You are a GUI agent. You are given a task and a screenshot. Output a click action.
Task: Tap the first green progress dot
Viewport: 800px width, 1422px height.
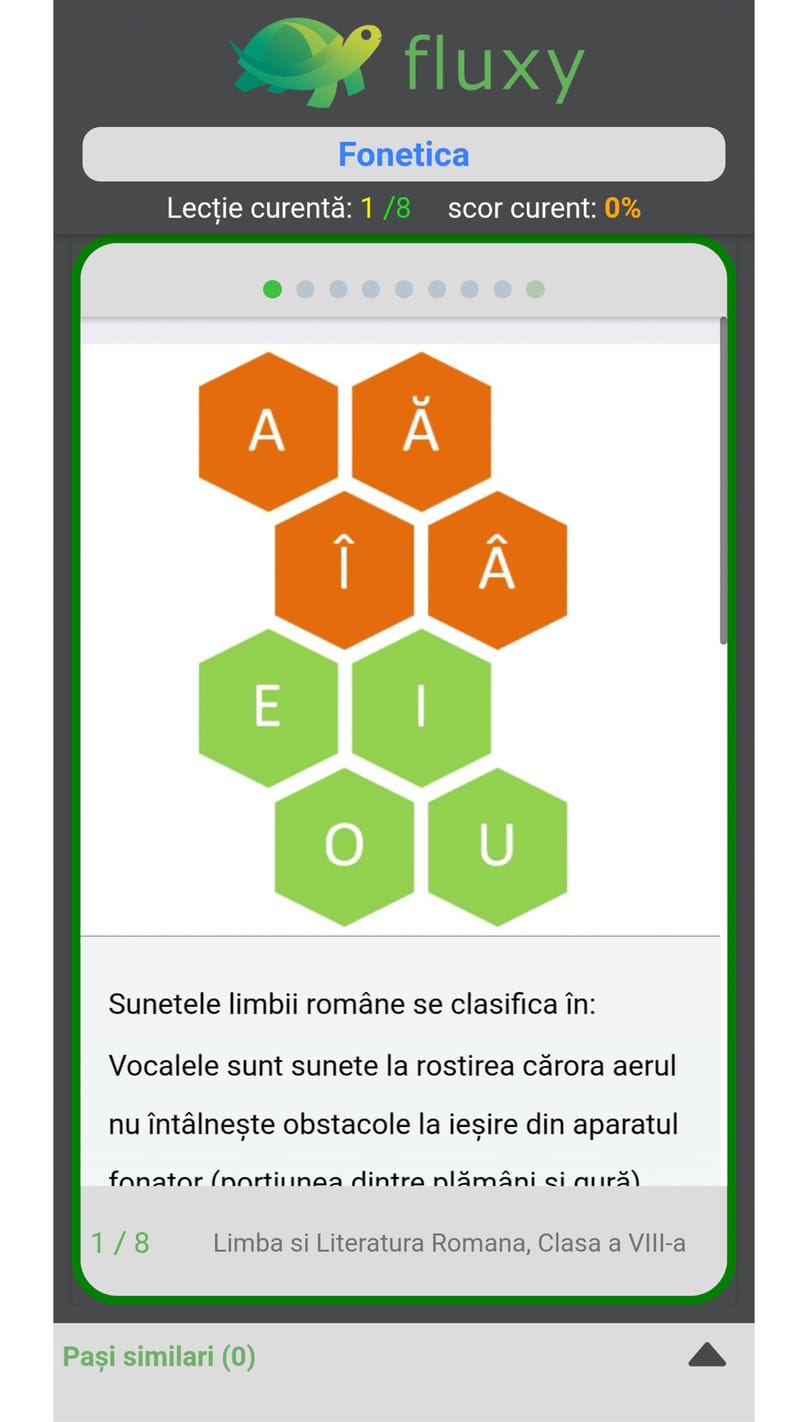point(272,289)
